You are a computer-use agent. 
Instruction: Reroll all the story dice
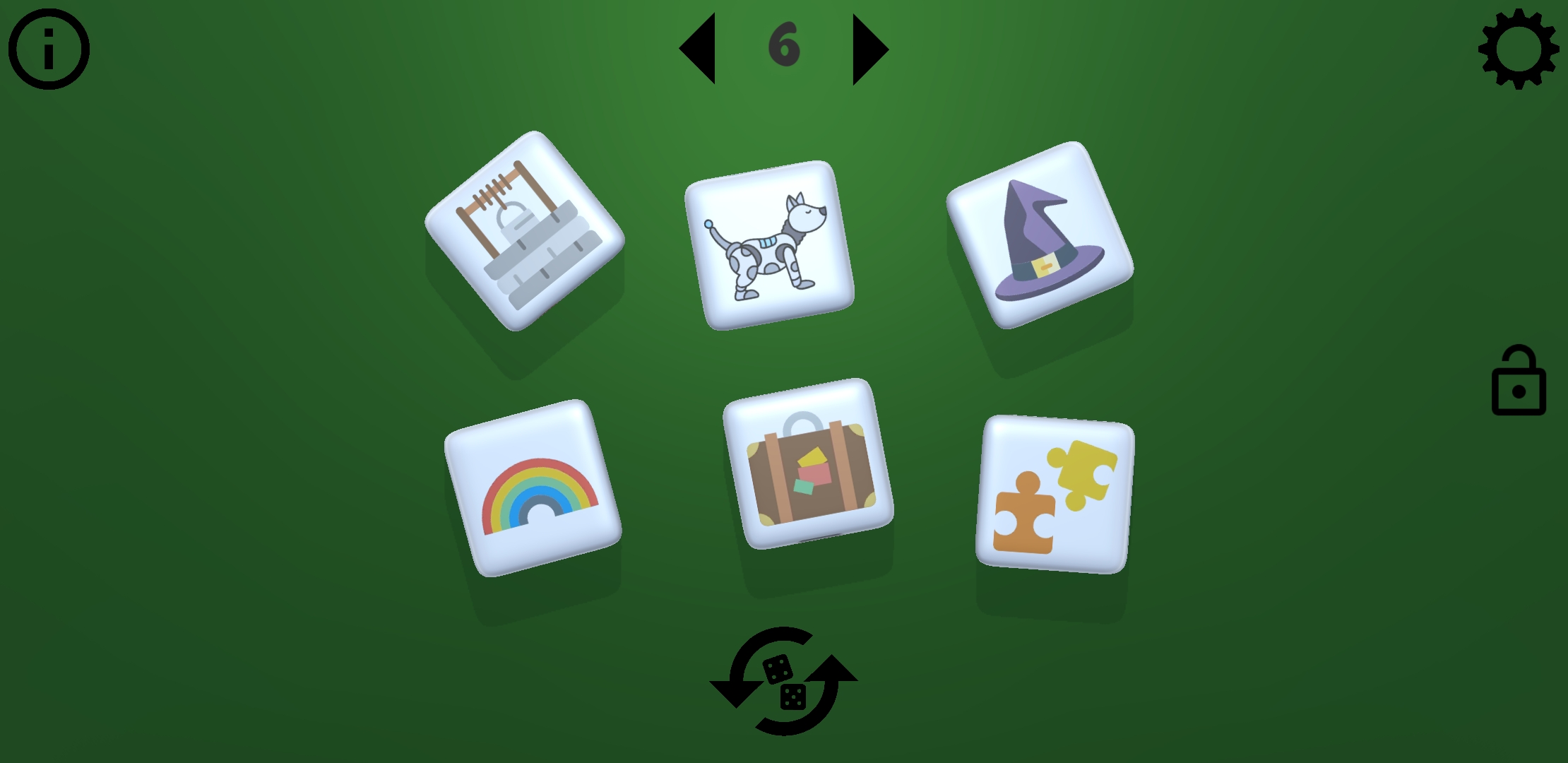tap(784, 681)
